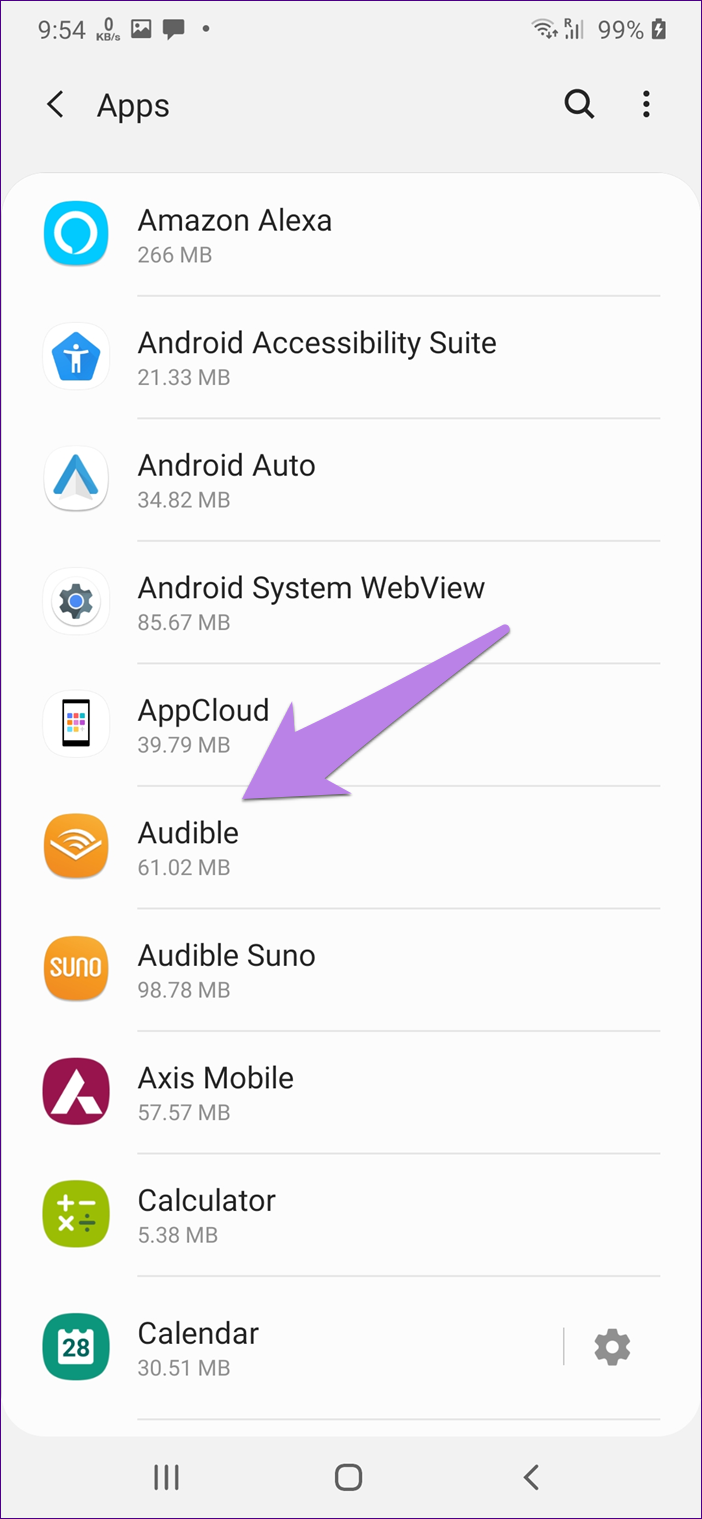Open Calendar settings gear
Screen dimensions: 702x1519
(612, 1347)
